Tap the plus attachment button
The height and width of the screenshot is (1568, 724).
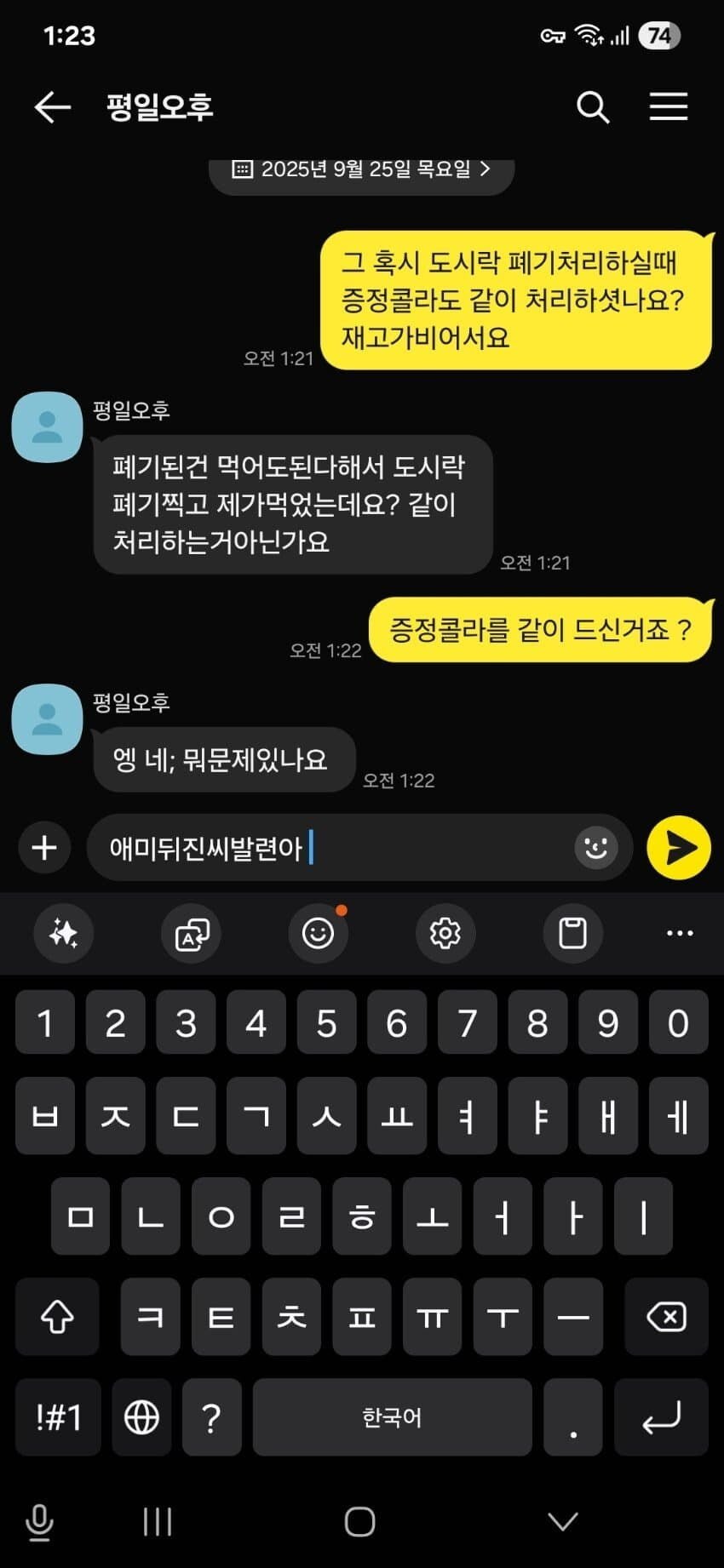(44, 848)
